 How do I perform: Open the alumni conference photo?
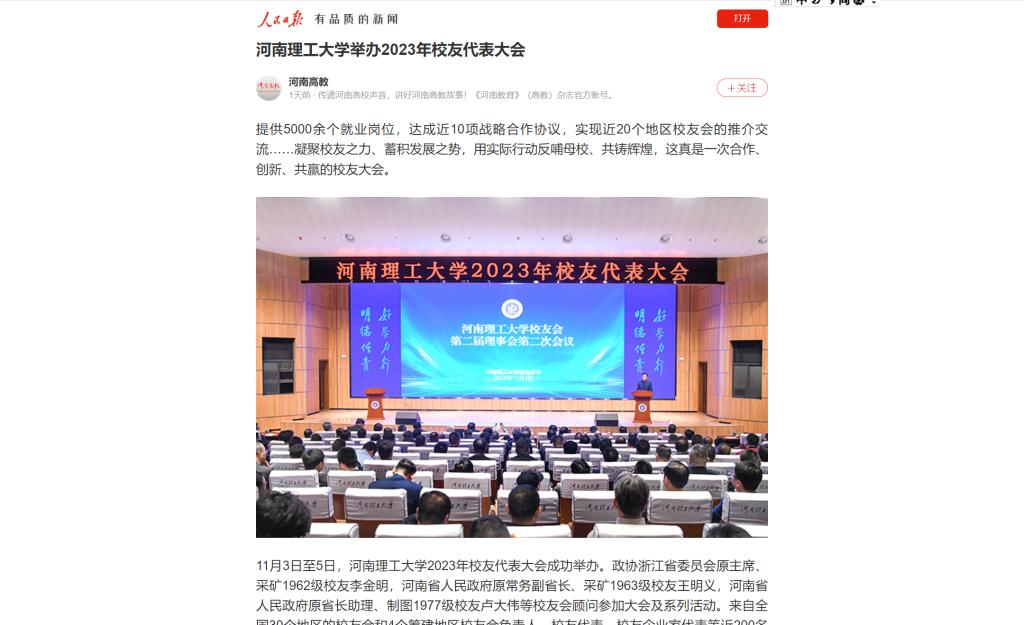511,367
